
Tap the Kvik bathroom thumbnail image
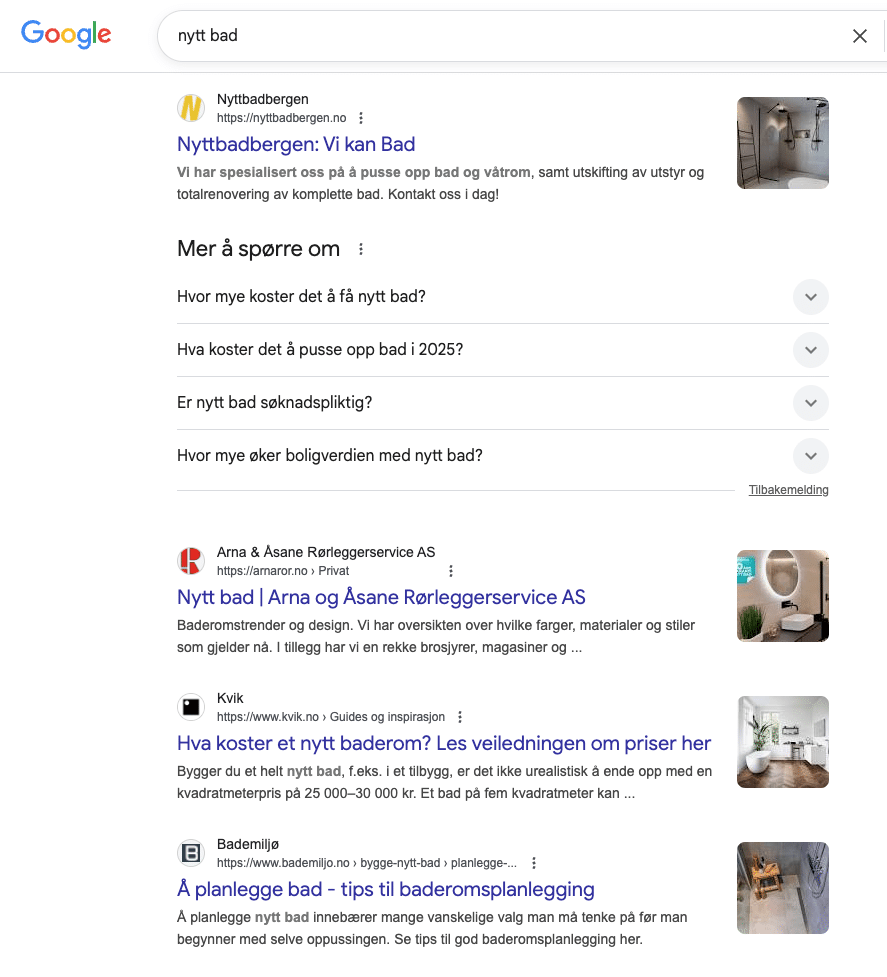782,742
